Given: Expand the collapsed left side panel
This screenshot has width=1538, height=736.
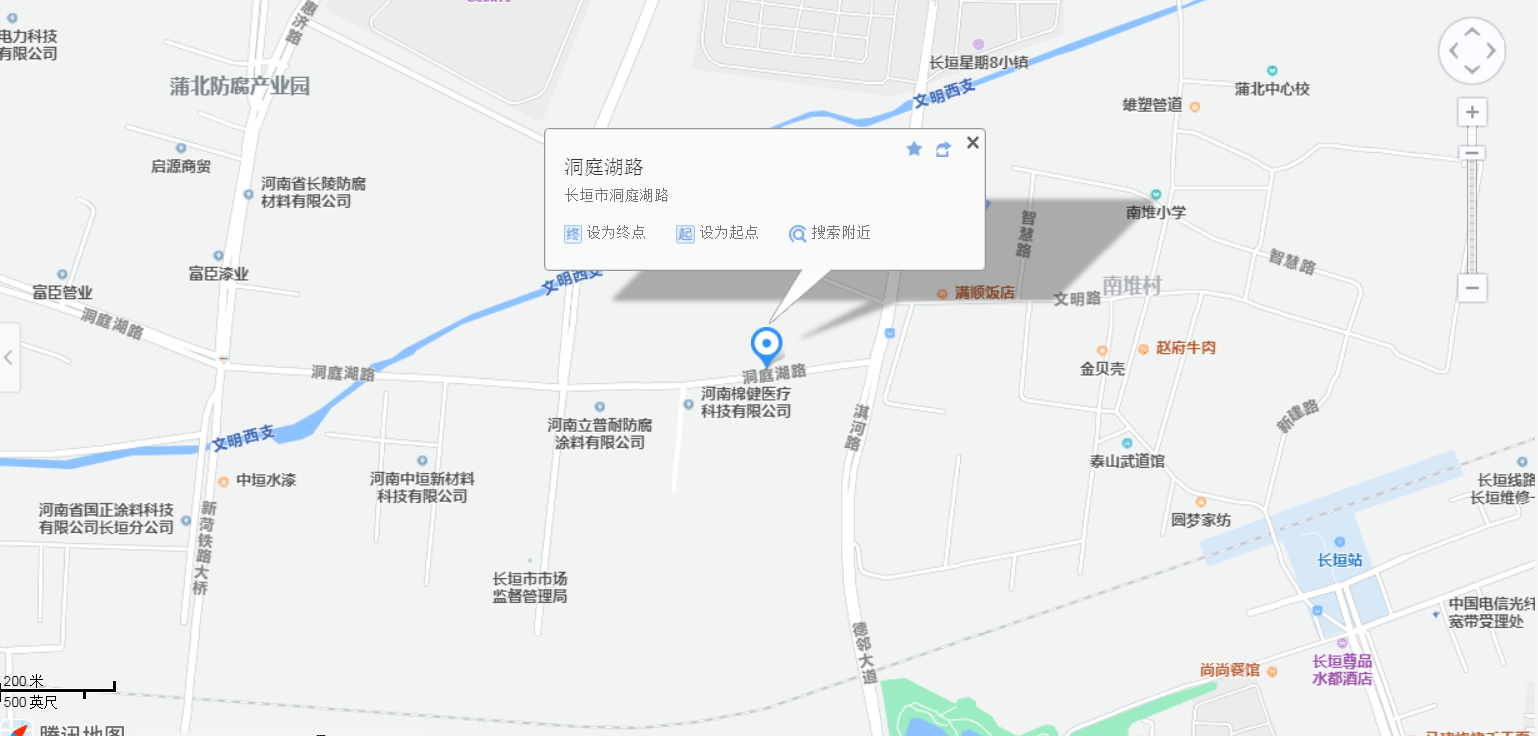Looking at the screenshot, I should point(9,357).
